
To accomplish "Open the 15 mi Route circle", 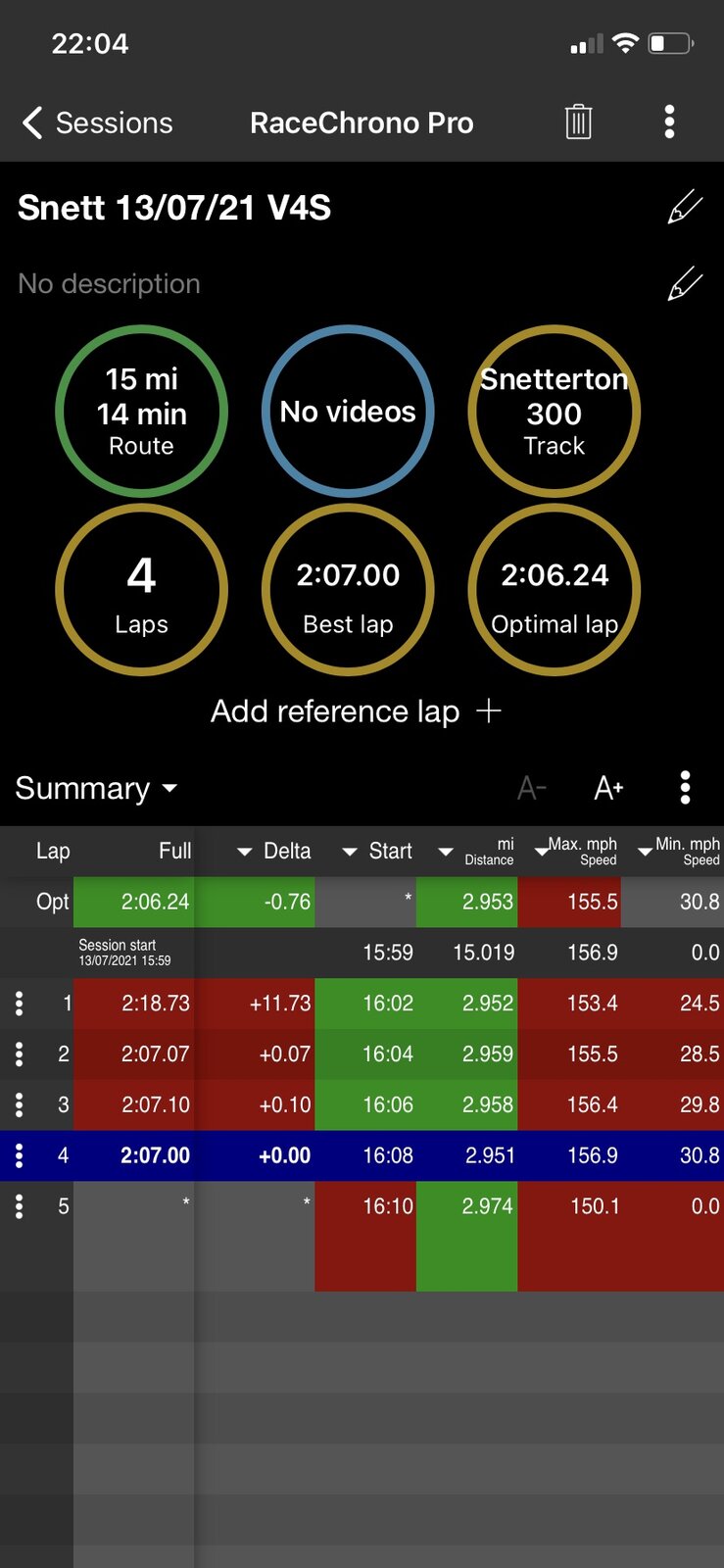I will coord(142,412).
